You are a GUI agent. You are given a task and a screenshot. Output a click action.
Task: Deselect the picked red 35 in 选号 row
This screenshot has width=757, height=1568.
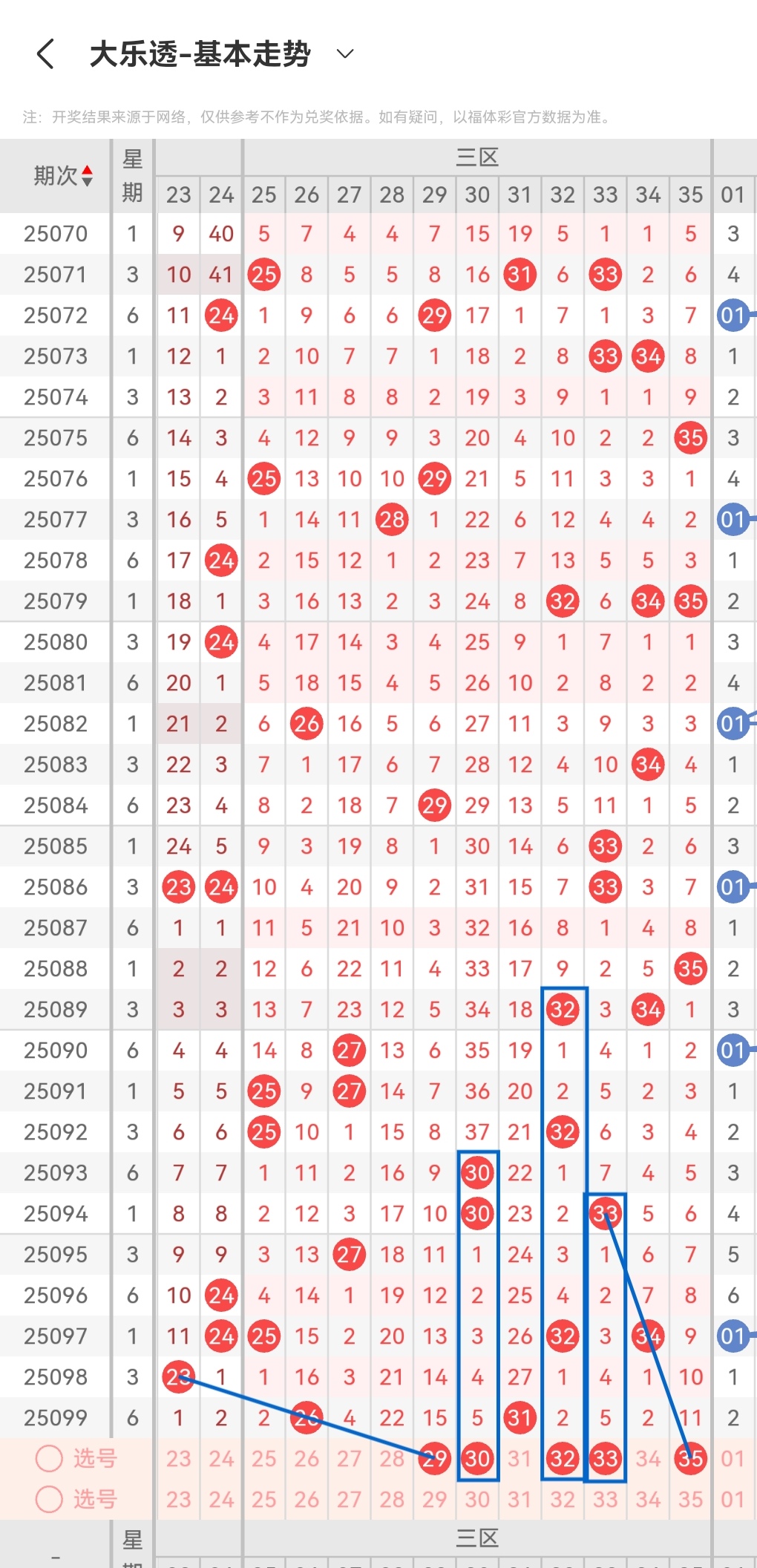tap(691, 1458)
